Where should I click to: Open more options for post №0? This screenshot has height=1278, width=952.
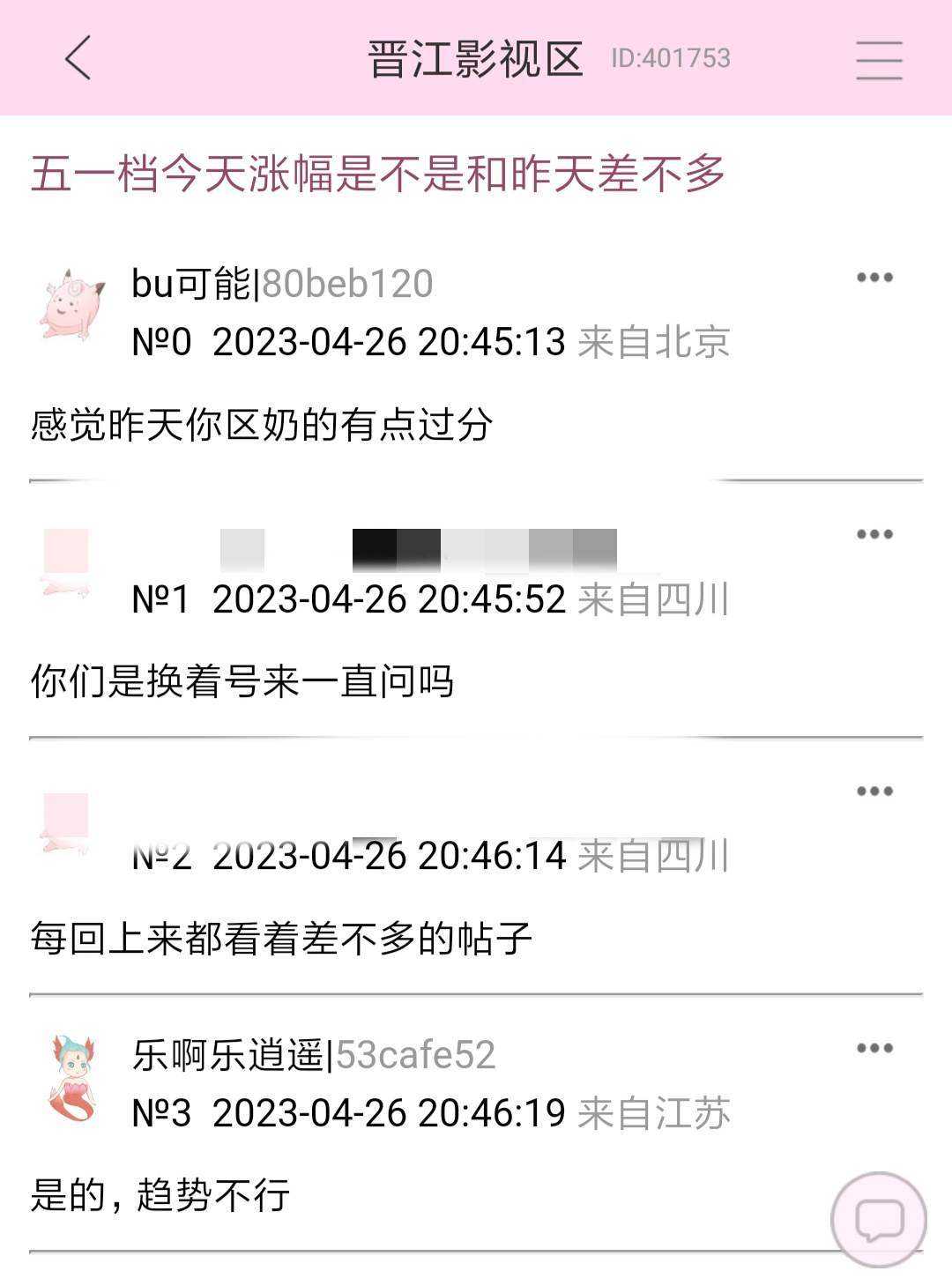874,278
